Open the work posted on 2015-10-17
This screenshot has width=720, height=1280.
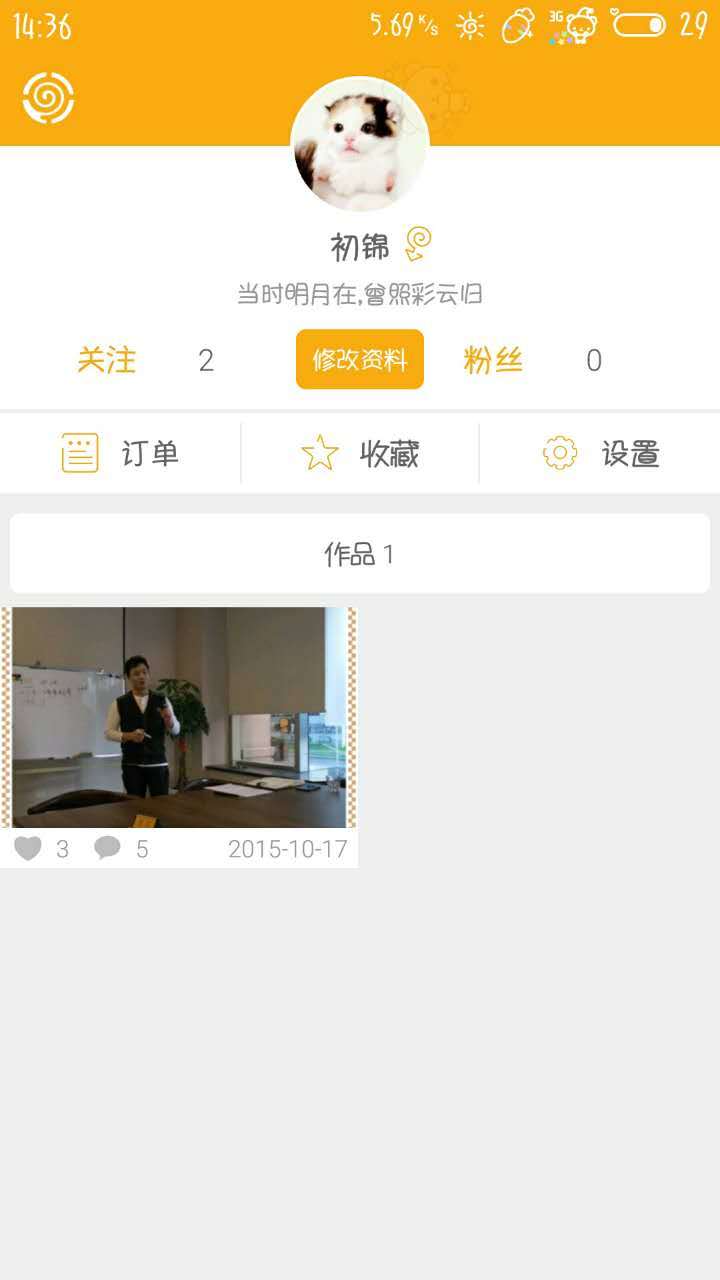[180, 717]
